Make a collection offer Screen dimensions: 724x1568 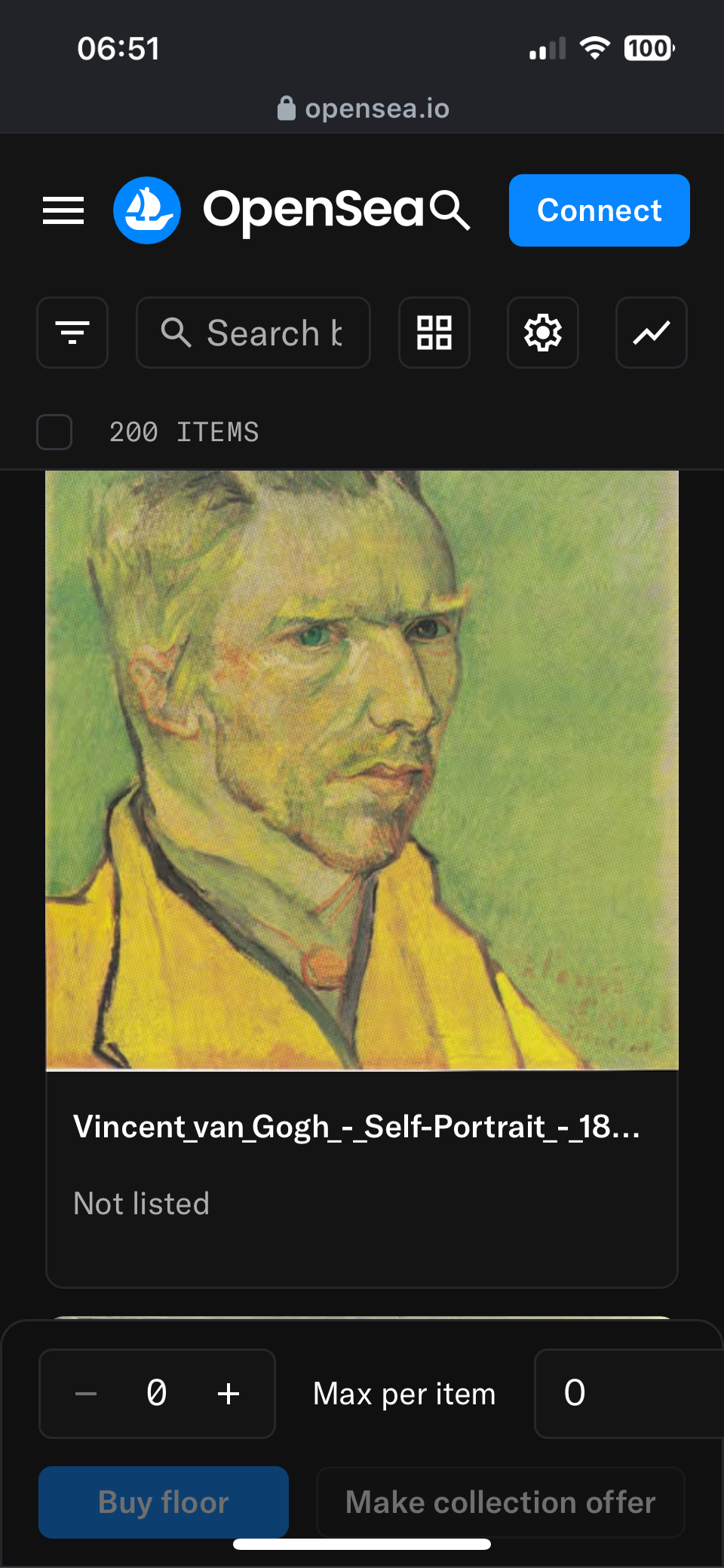coord(501,1502)
